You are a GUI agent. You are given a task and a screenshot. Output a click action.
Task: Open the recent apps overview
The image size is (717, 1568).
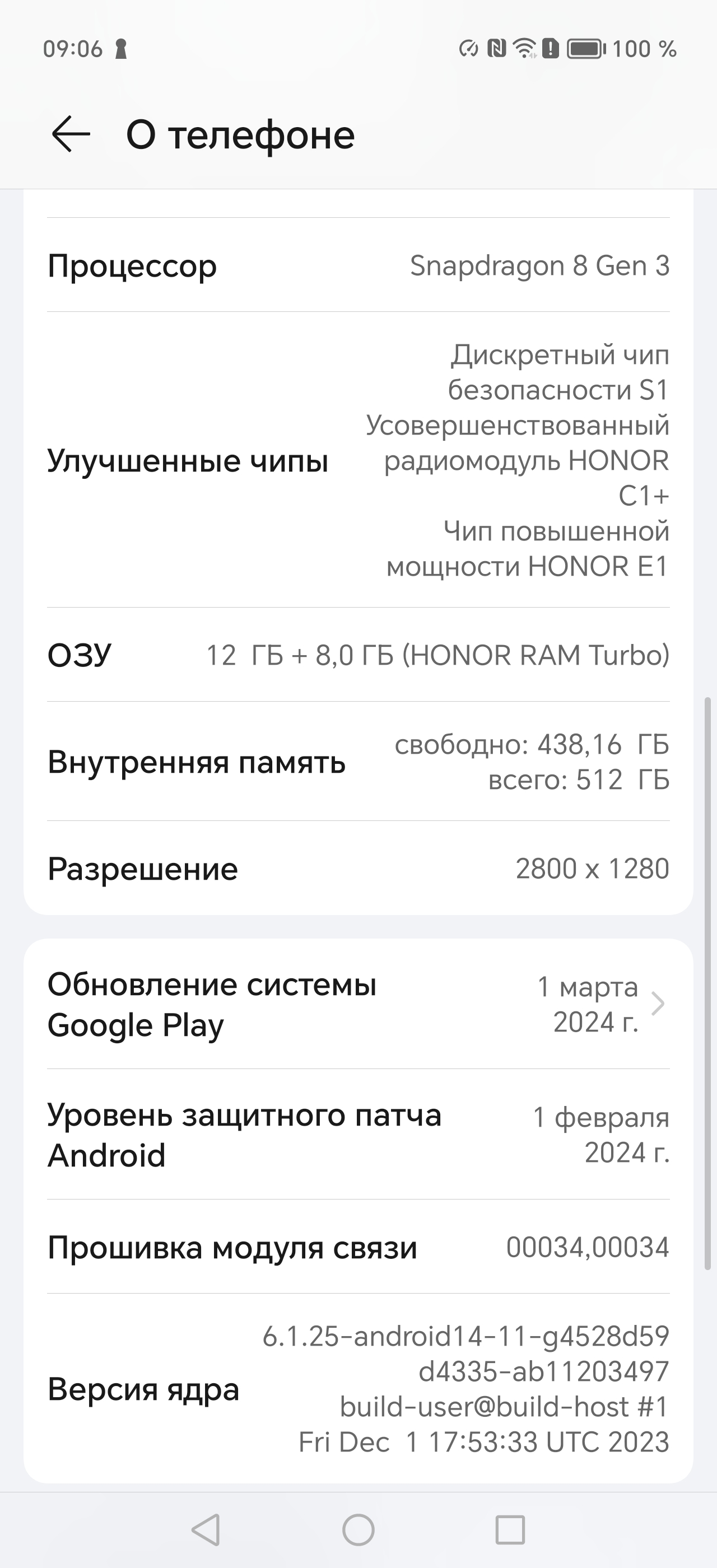tap(510, 1529)
